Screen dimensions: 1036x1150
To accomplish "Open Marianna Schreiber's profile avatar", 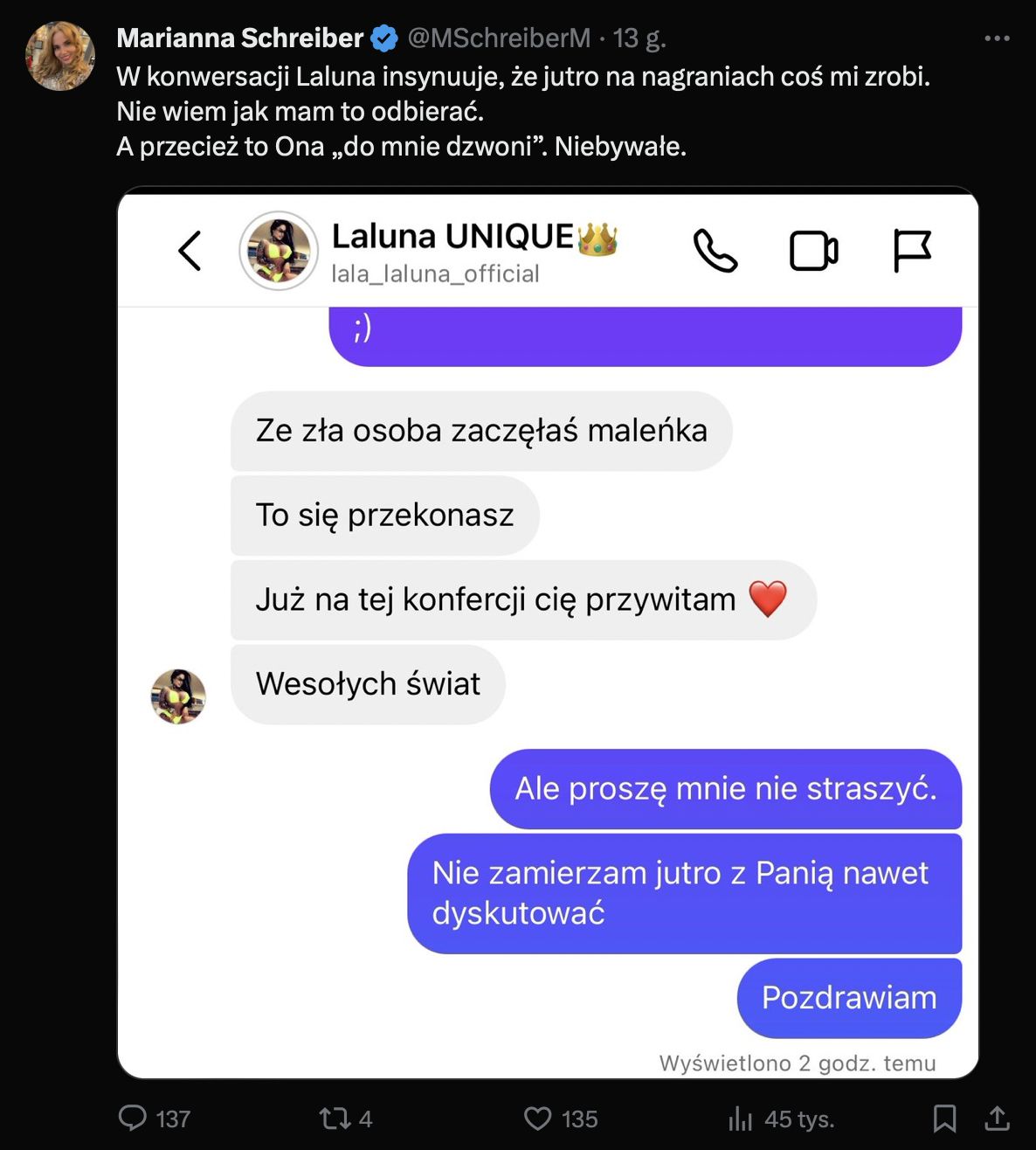I will [60, 57].
